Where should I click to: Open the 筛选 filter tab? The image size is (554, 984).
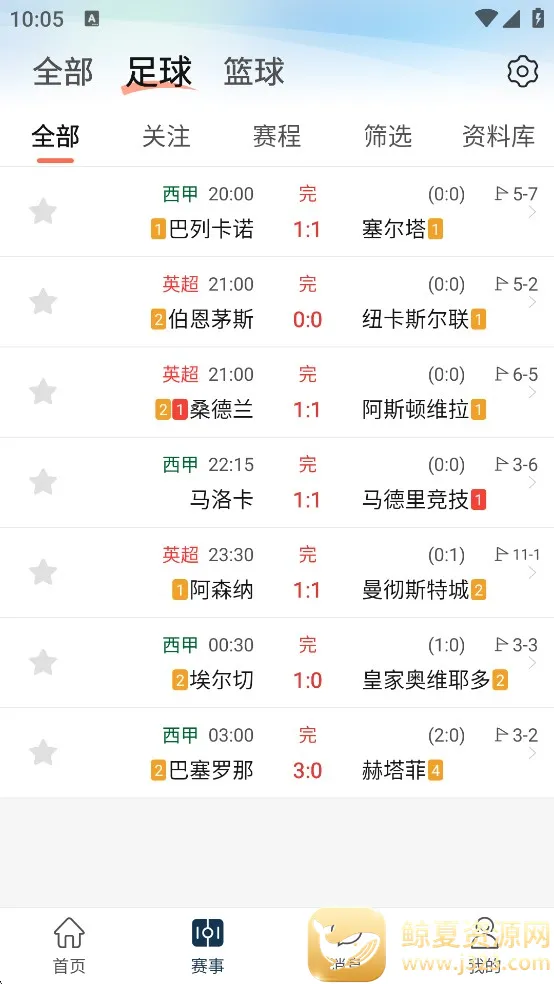(x=388, y=136)
